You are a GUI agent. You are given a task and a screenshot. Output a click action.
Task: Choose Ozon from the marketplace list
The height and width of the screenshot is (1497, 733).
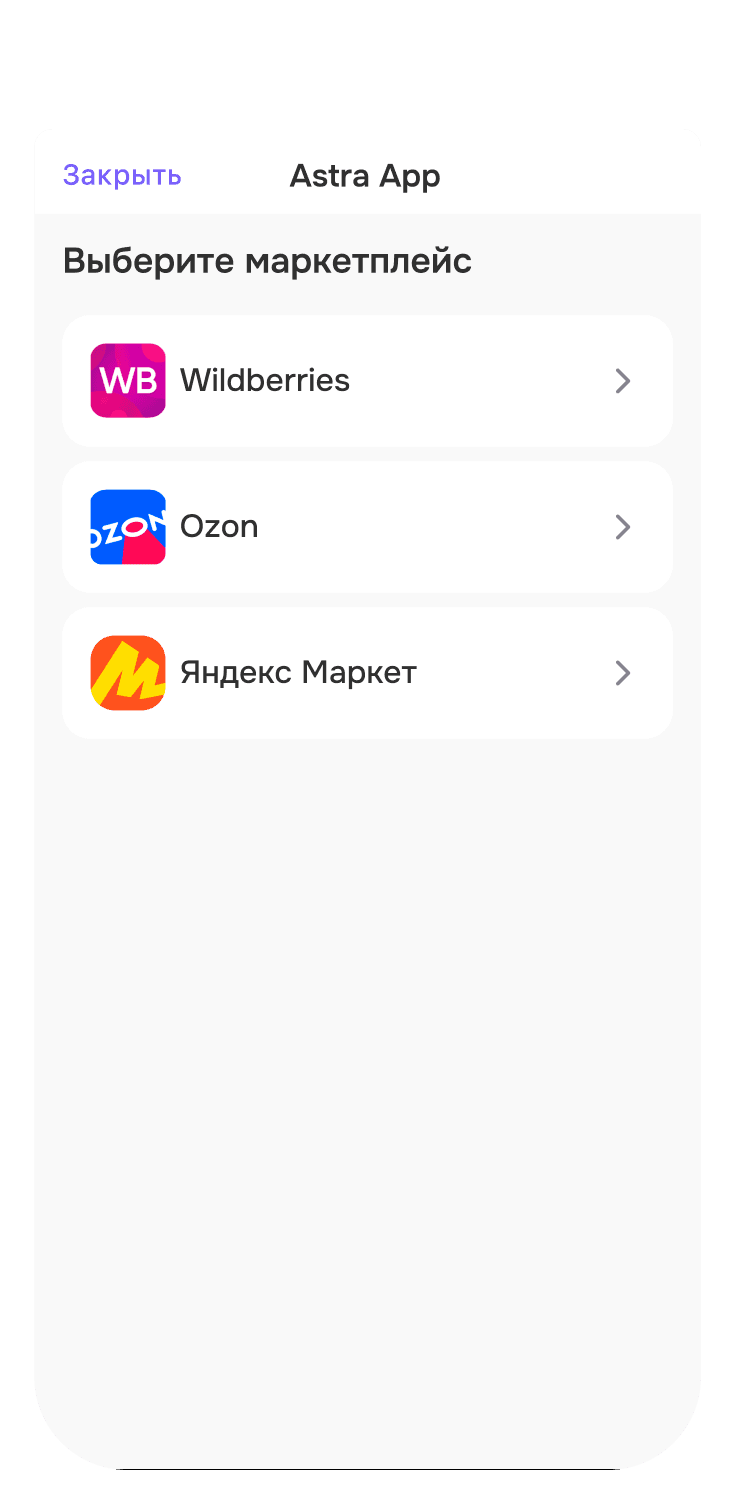pos(366,527)
